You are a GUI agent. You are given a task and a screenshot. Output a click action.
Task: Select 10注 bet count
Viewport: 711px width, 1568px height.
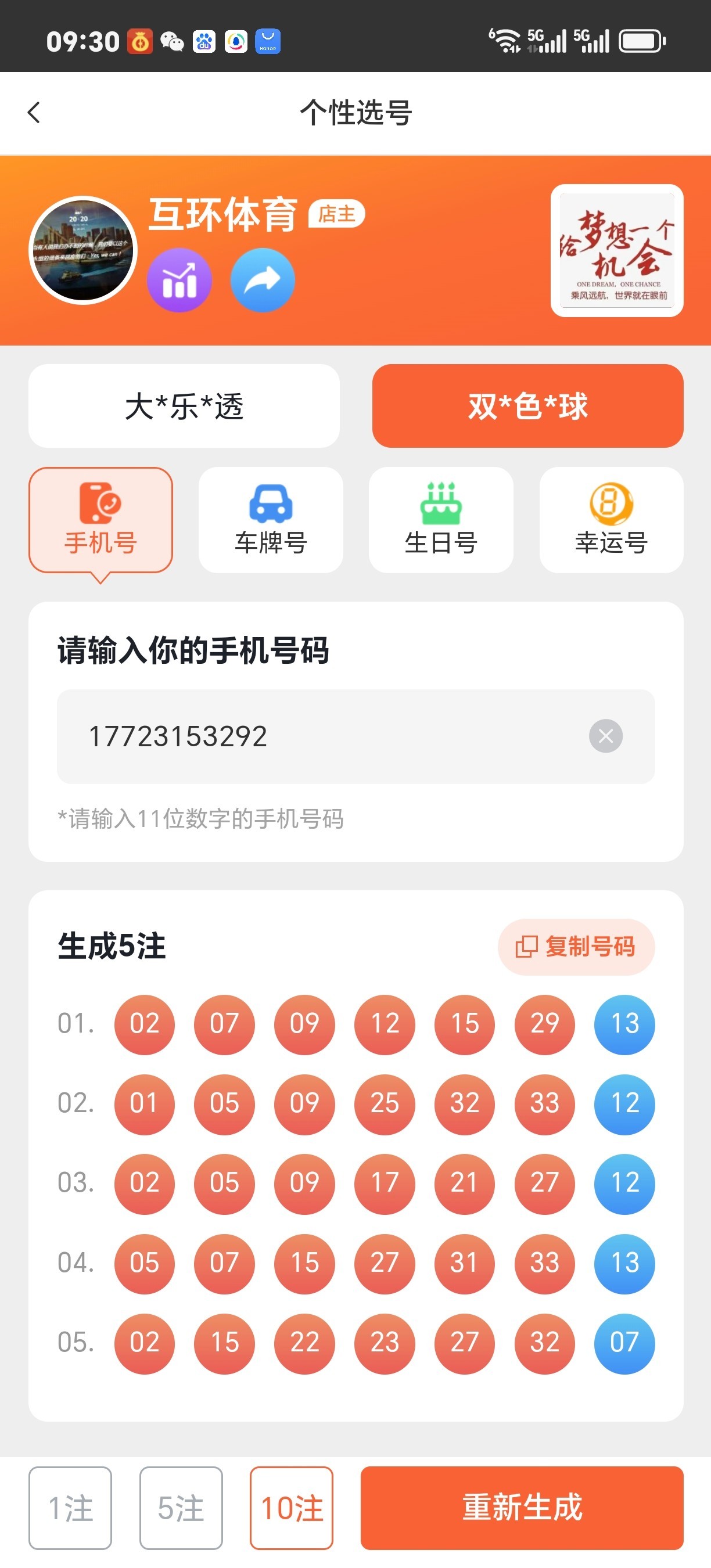(291, 1508)
